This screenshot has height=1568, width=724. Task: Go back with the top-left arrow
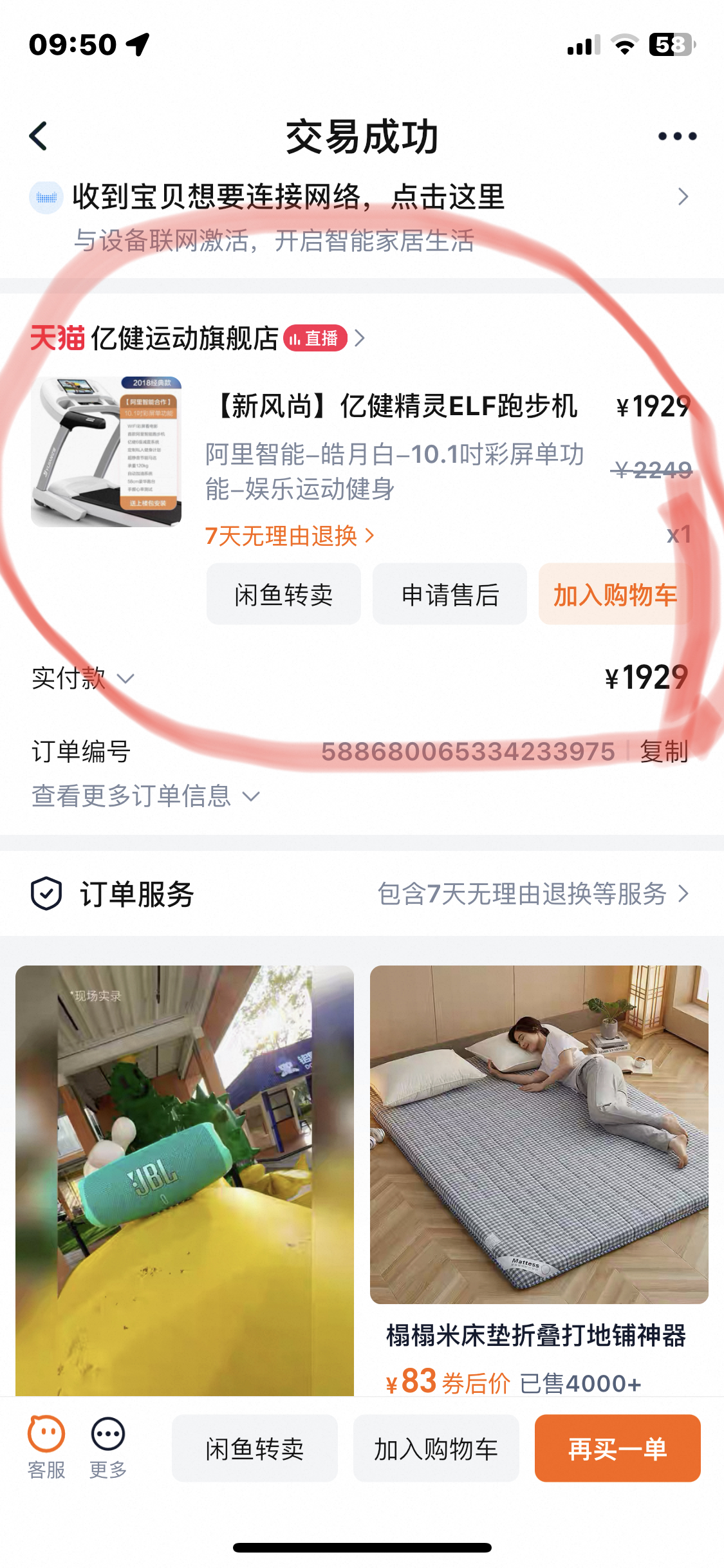[39, 136]
